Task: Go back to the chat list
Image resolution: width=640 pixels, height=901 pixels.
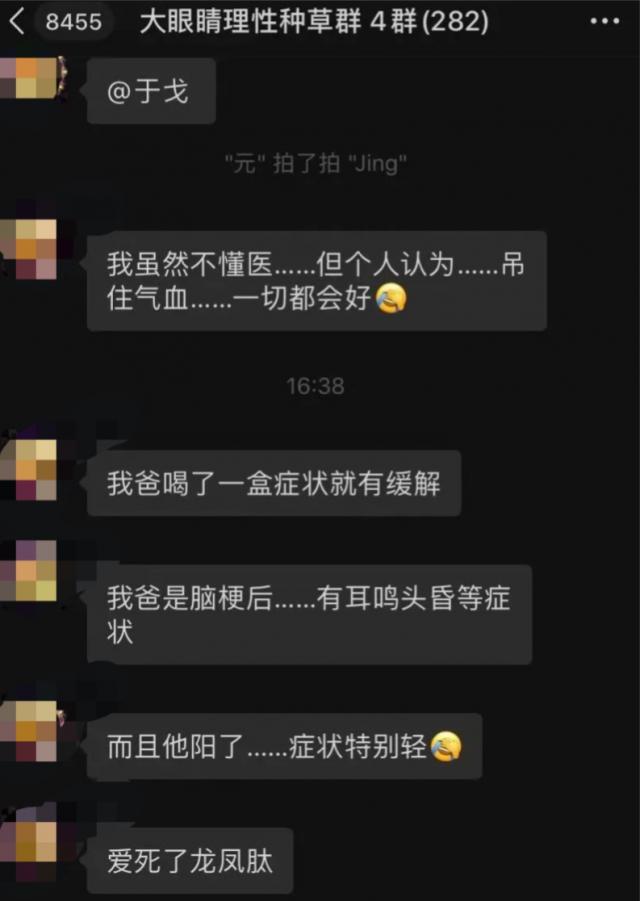Action: 16,21
